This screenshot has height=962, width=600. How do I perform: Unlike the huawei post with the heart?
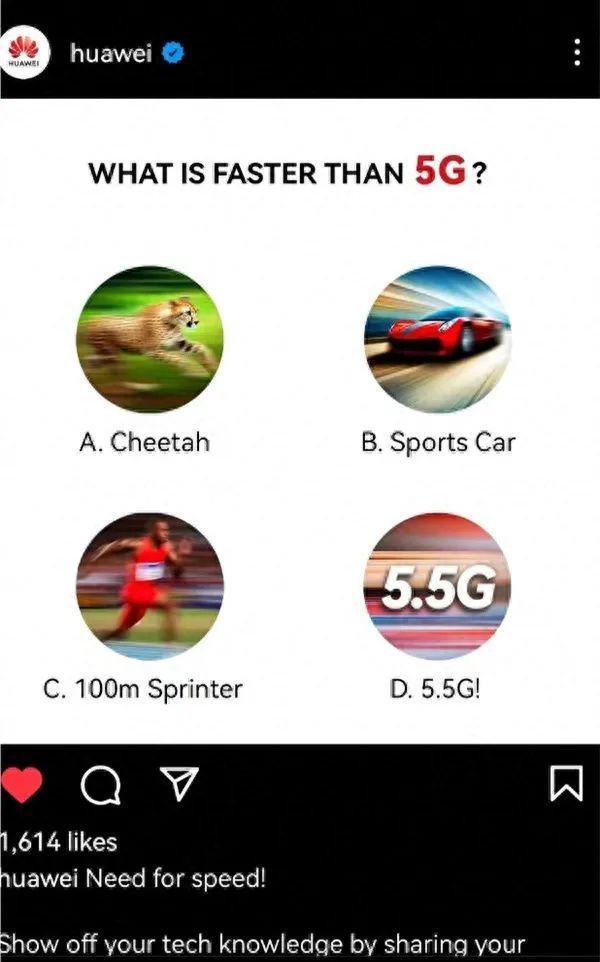coord(22,786)
